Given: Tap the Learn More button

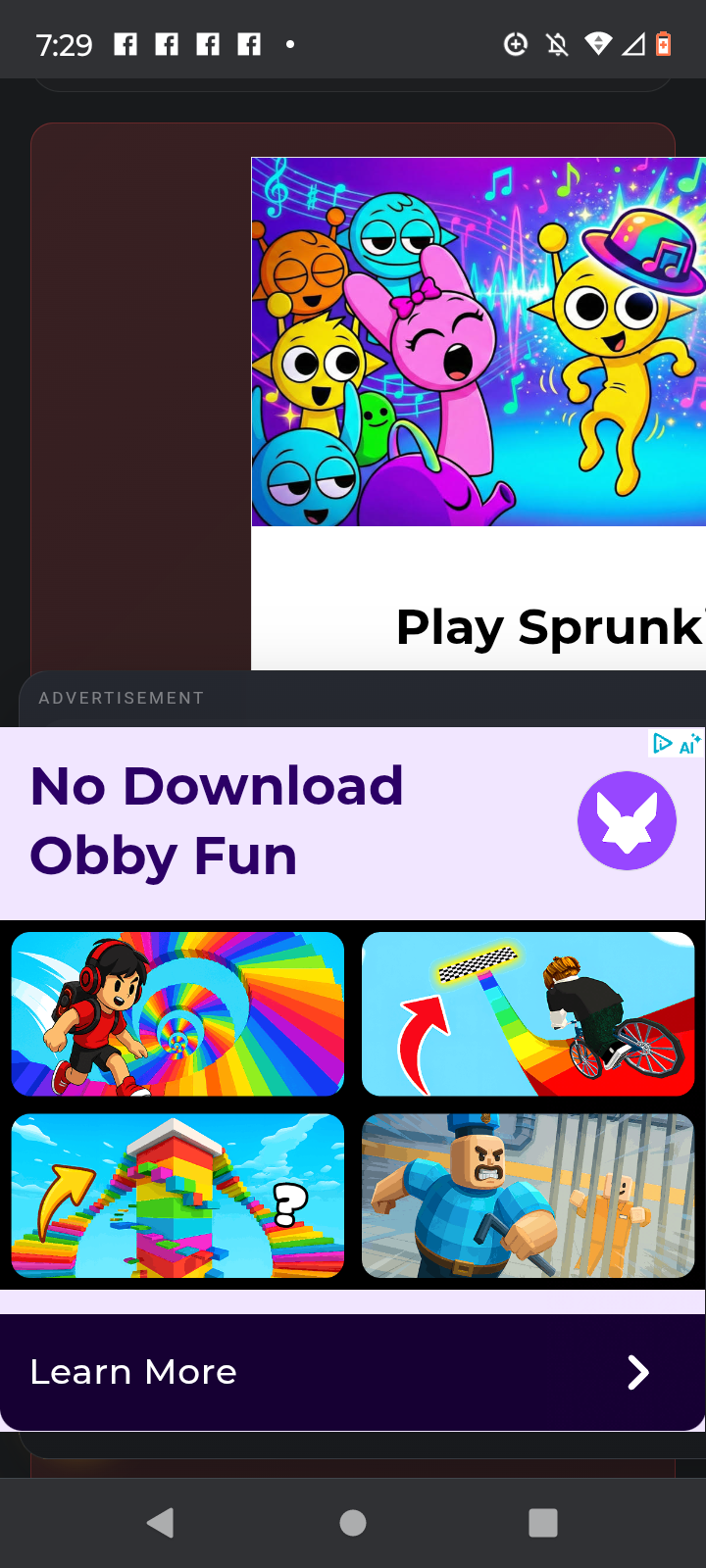Looking at the screenshot, I should [353, 1372].
